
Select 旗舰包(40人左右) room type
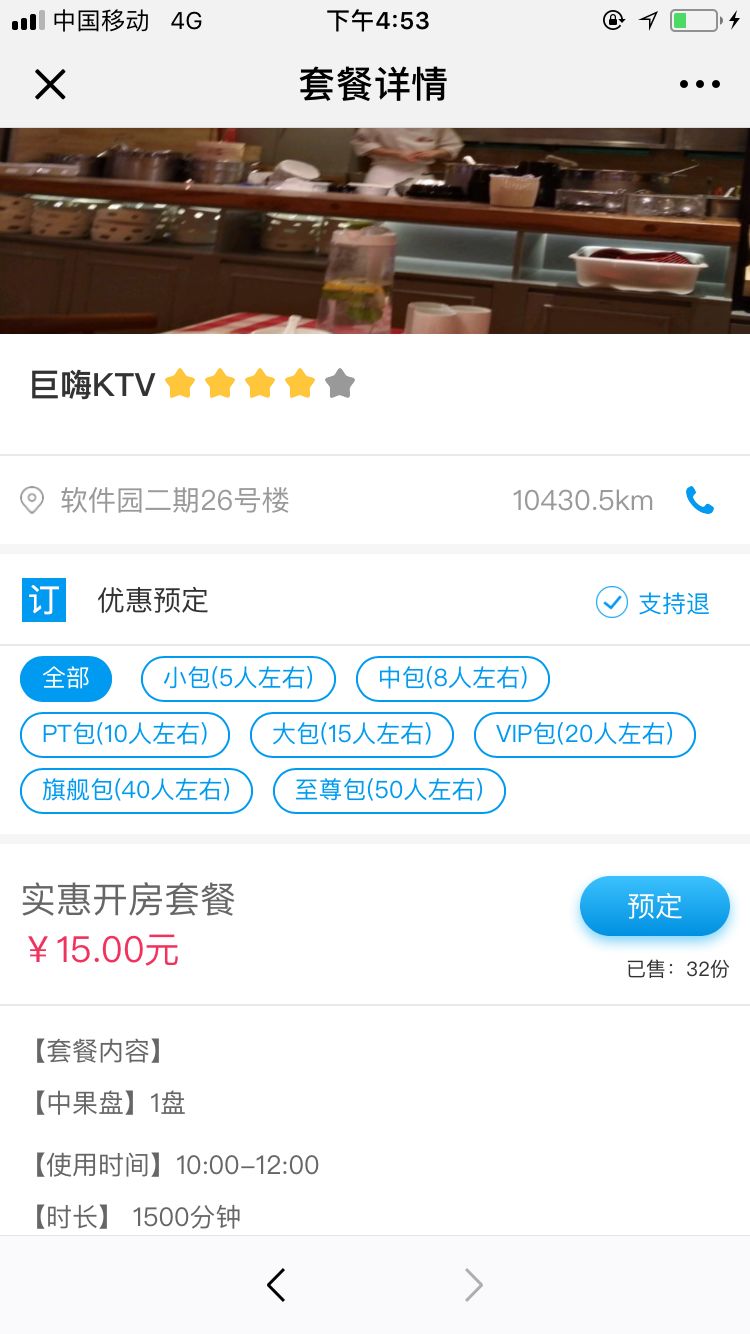136,791
